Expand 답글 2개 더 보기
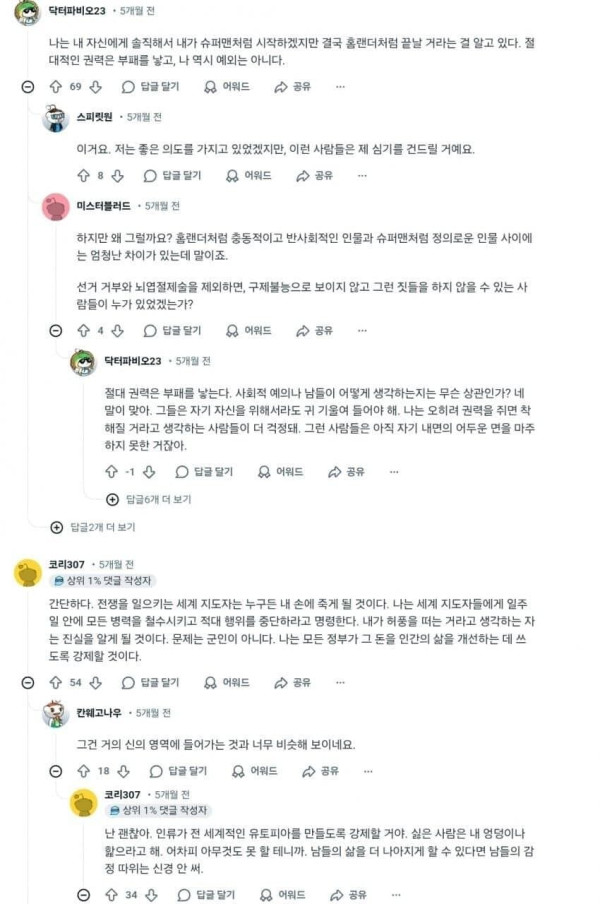 tap(94, 526)
